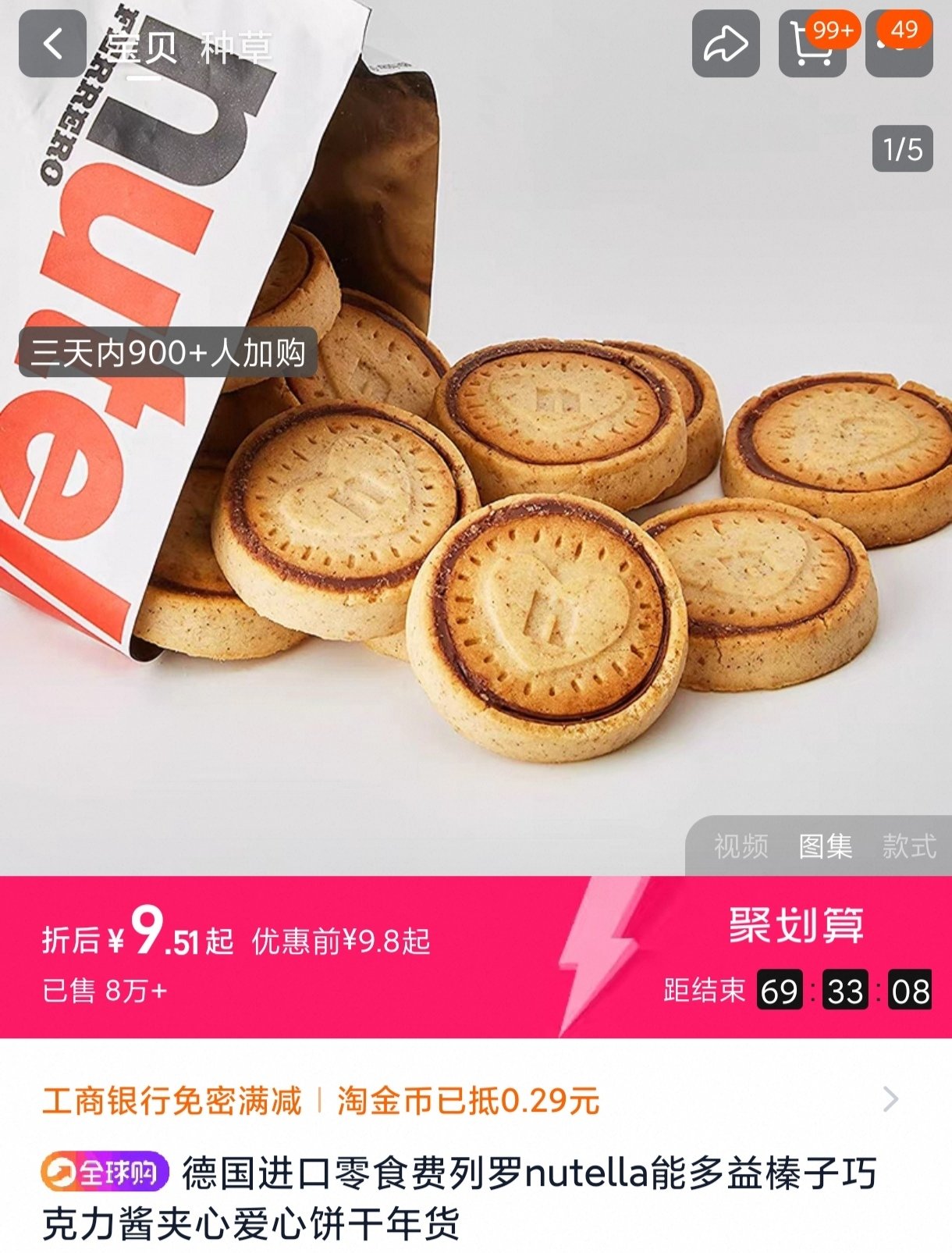View the 款式 style options
Image resolution: width=952 pixels, height=1253 pixels.
[909, 846]
